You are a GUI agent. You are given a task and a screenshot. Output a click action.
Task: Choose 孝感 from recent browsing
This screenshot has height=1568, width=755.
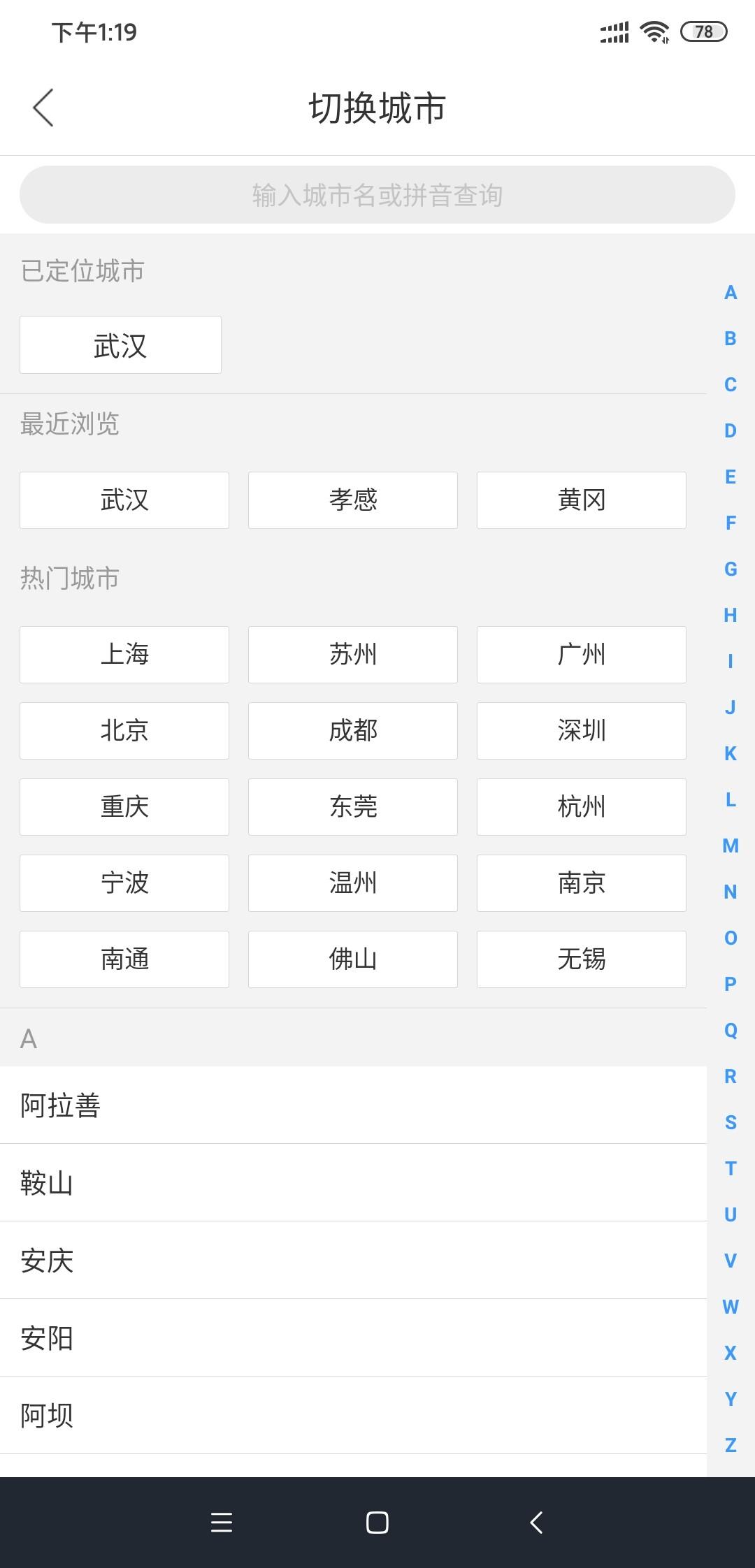(x=353, y=500)
